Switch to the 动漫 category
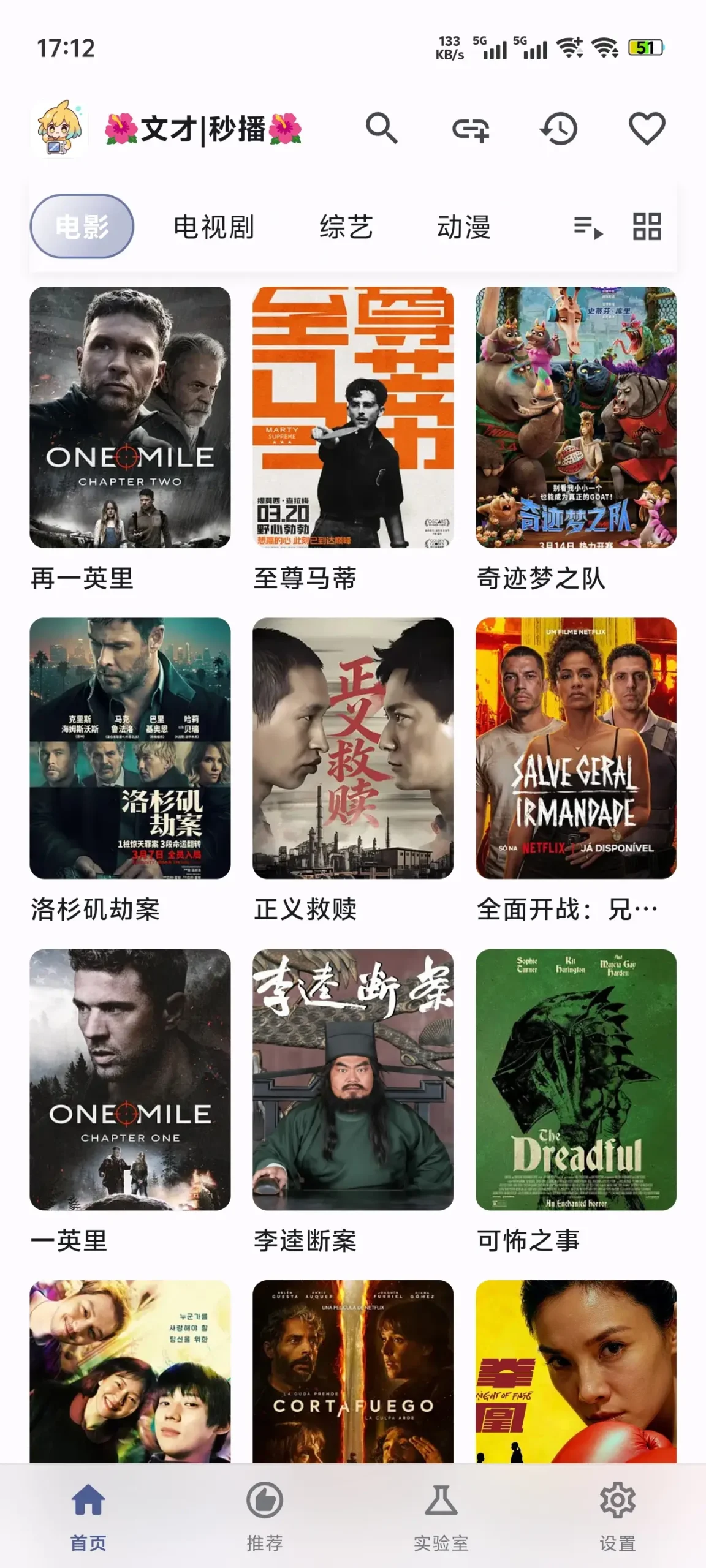706x1568 pixels. pyautogui.click(x=464, y=227)
